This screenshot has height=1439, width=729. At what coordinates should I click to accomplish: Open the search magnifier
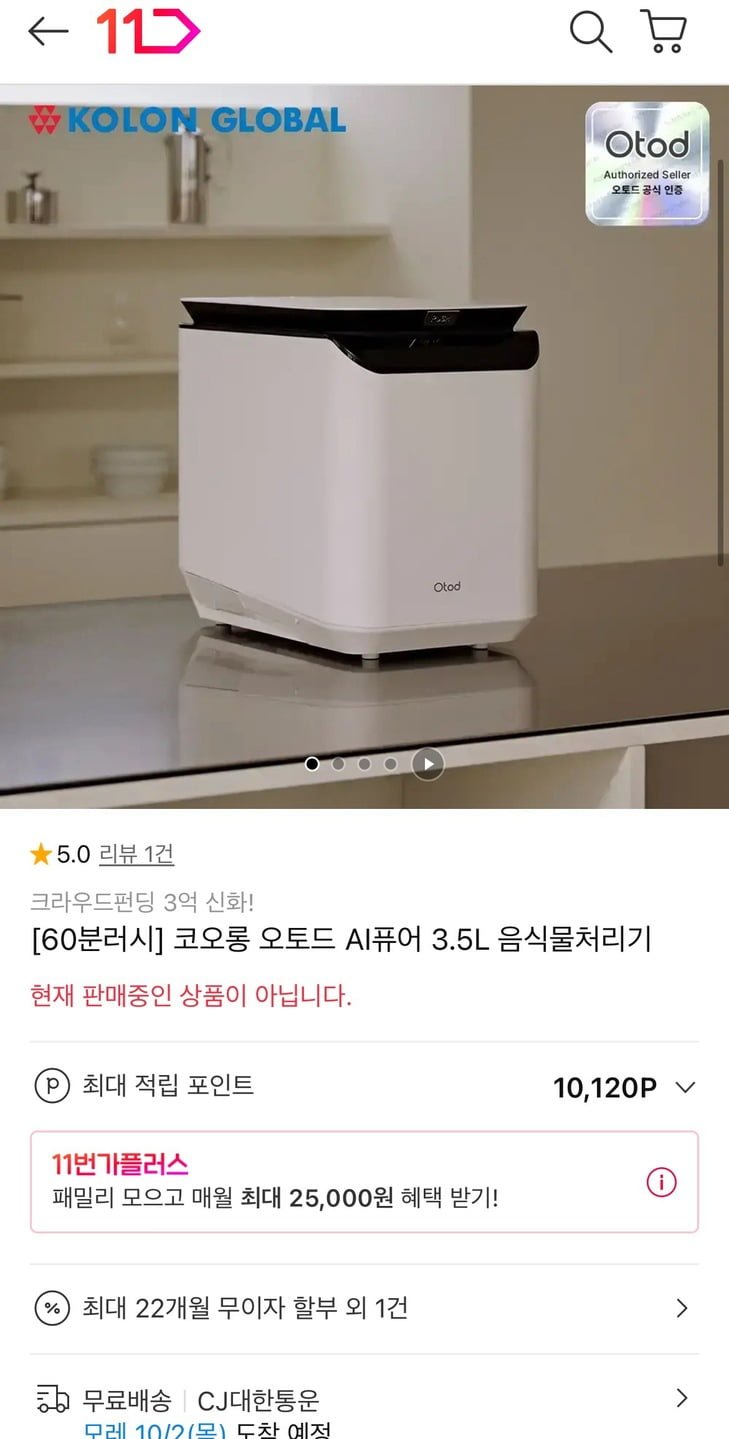pyautogui.click(x=590, y=32)
